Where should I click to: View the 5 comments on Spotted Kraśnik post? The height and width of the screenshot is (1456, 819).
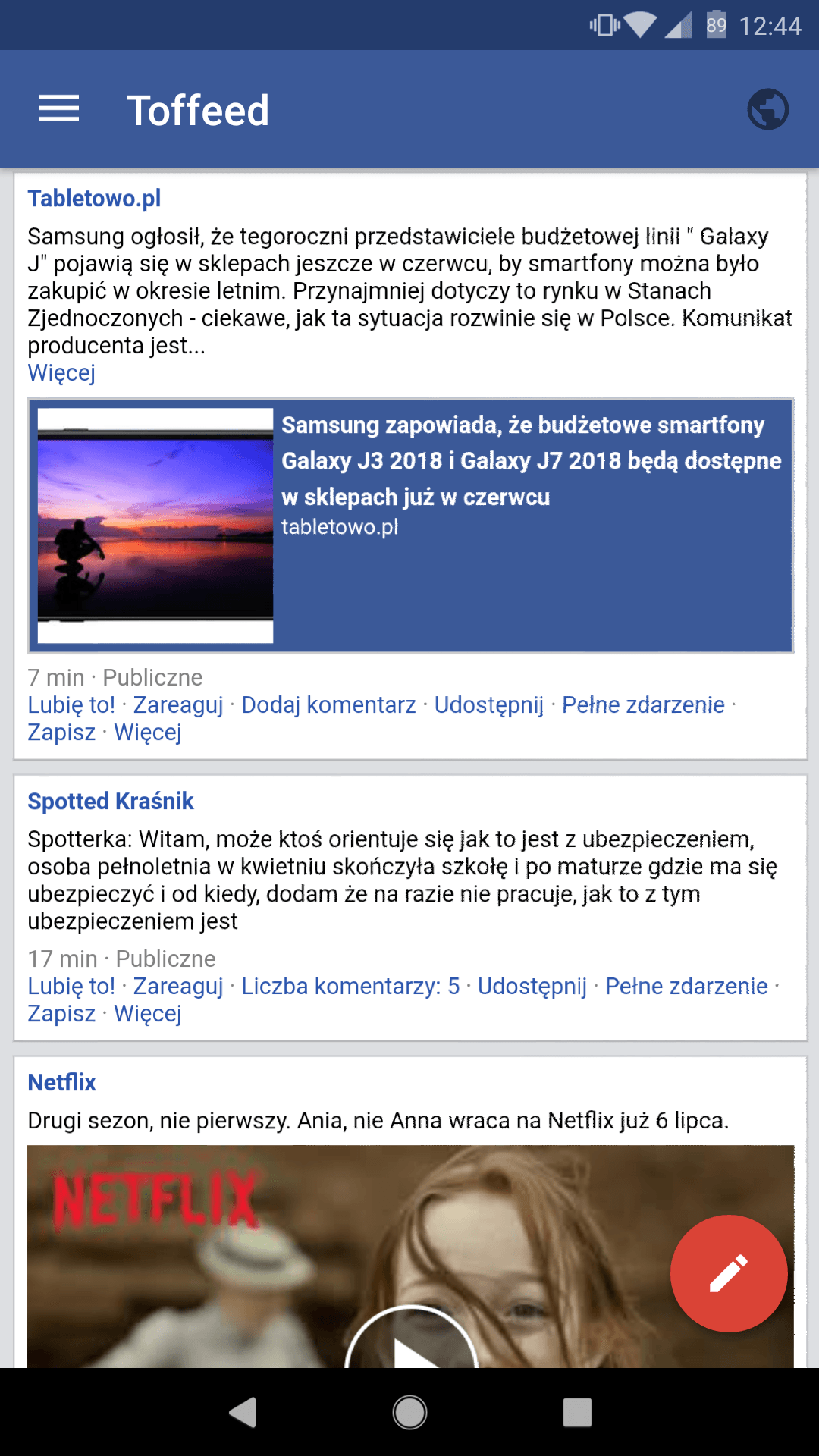[350, 986]
